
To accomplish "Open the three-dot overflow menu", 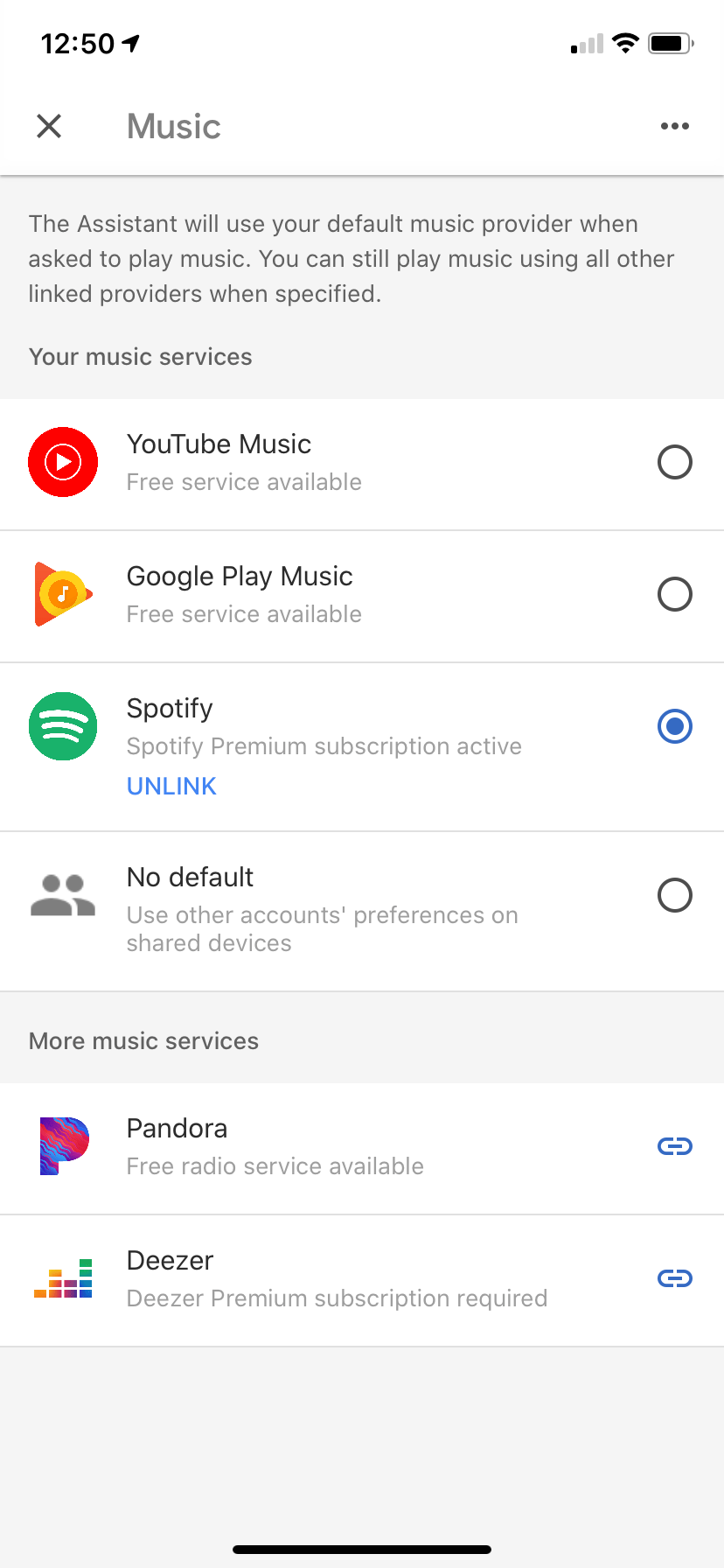I will coord(675,126).
